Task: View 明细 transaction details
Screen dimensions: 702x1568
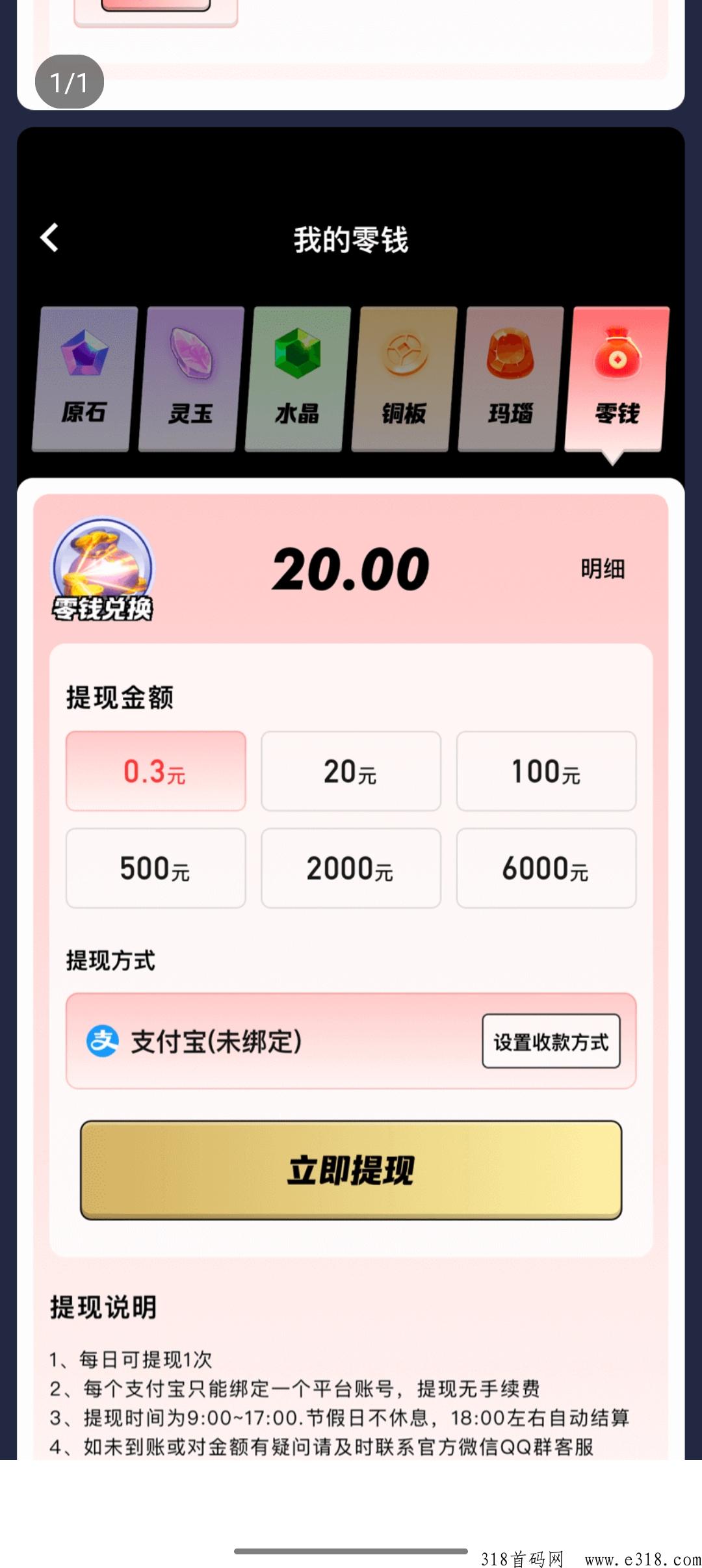Action: click(603, 569)
